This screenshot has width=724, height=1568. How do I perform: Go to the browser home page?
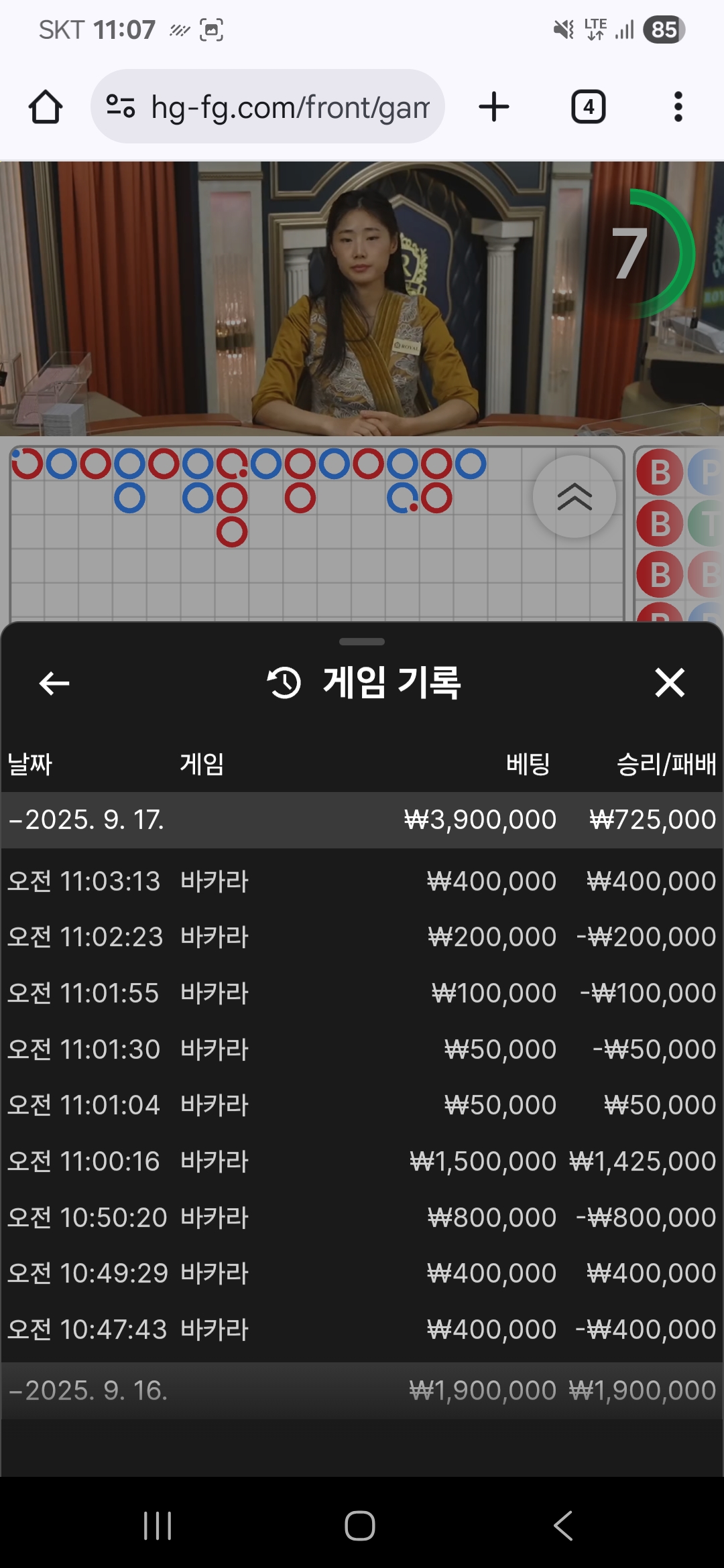point(46,107)
